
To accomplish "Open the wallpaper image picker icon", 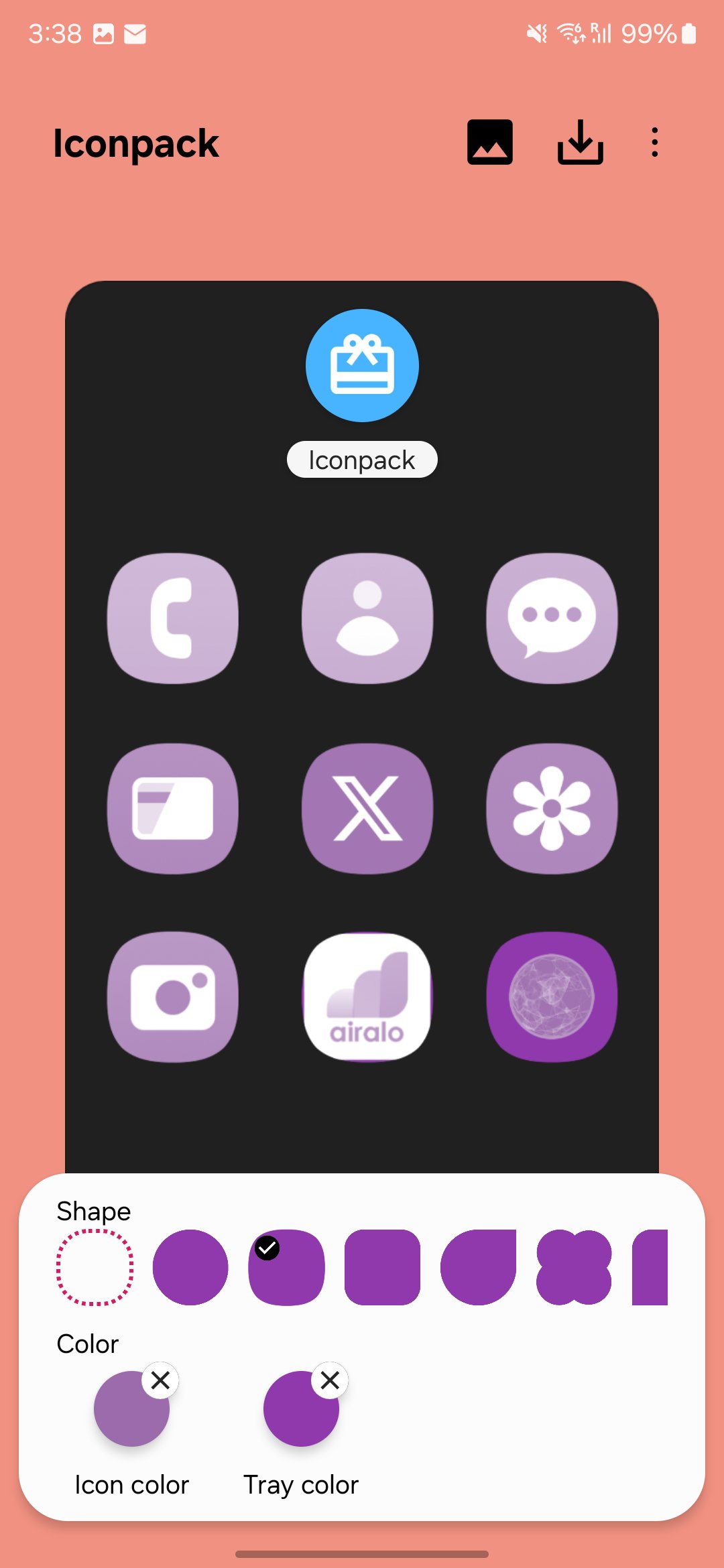I will click(x=490, y=142).
